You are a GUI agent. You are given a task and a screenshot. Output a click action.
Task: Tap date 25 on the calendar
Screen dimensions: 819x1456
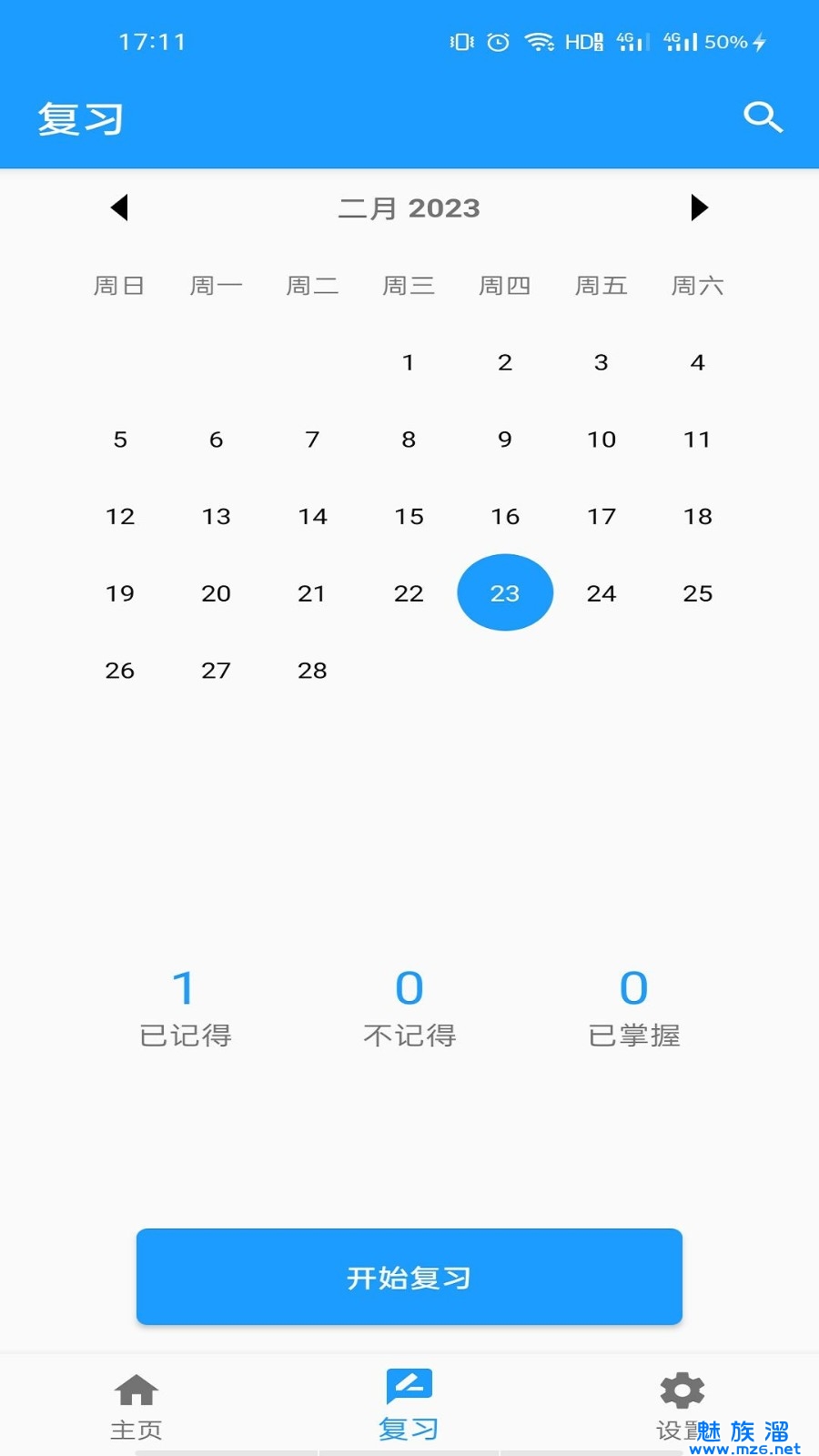[698, 593]
